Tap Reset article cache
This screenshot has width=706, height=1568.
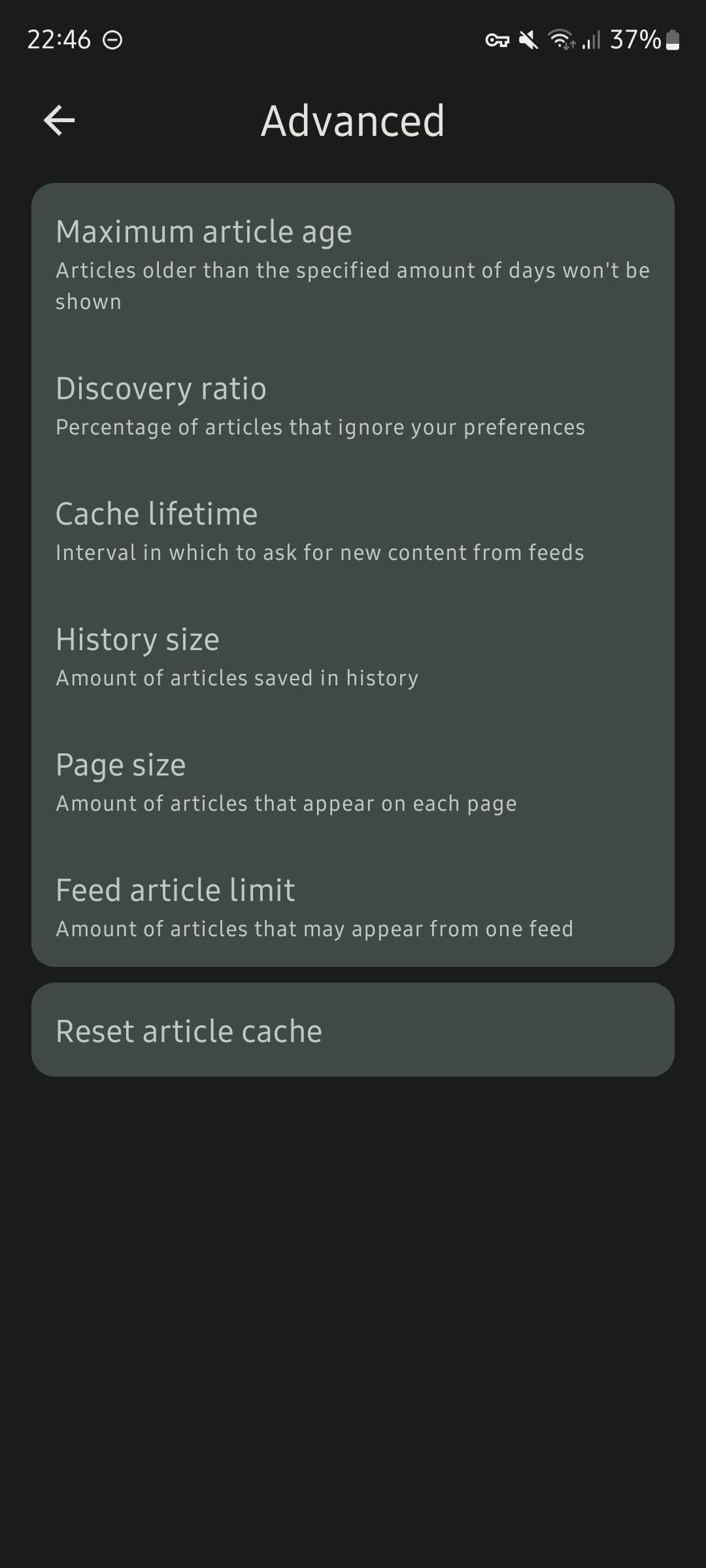click(x=353, y=1030)
